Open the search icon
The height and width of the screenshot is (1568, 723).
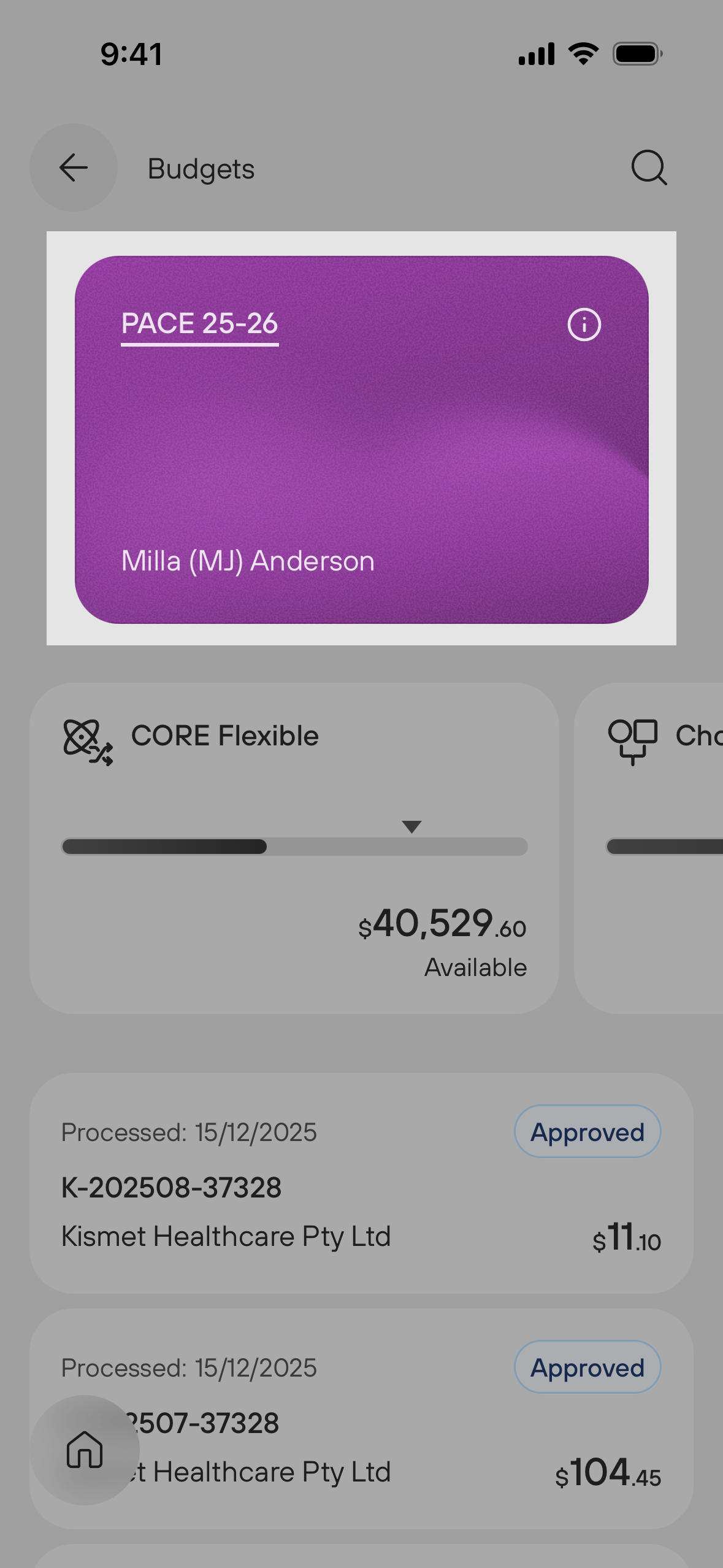pos(649,167)
